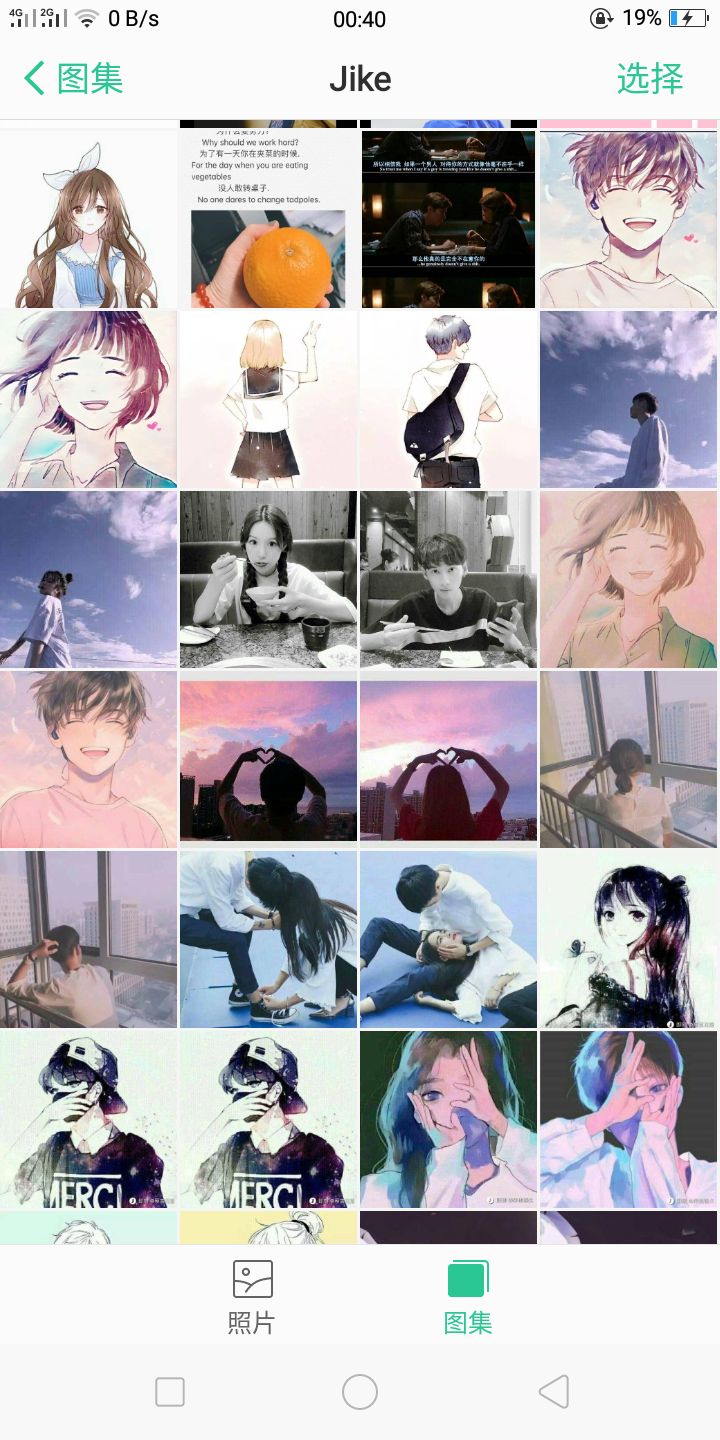The image size is (720, 1440).
Task: Open the couple sitting on blue floor photo
Action: pyautogui.click(x=448, y=939)
